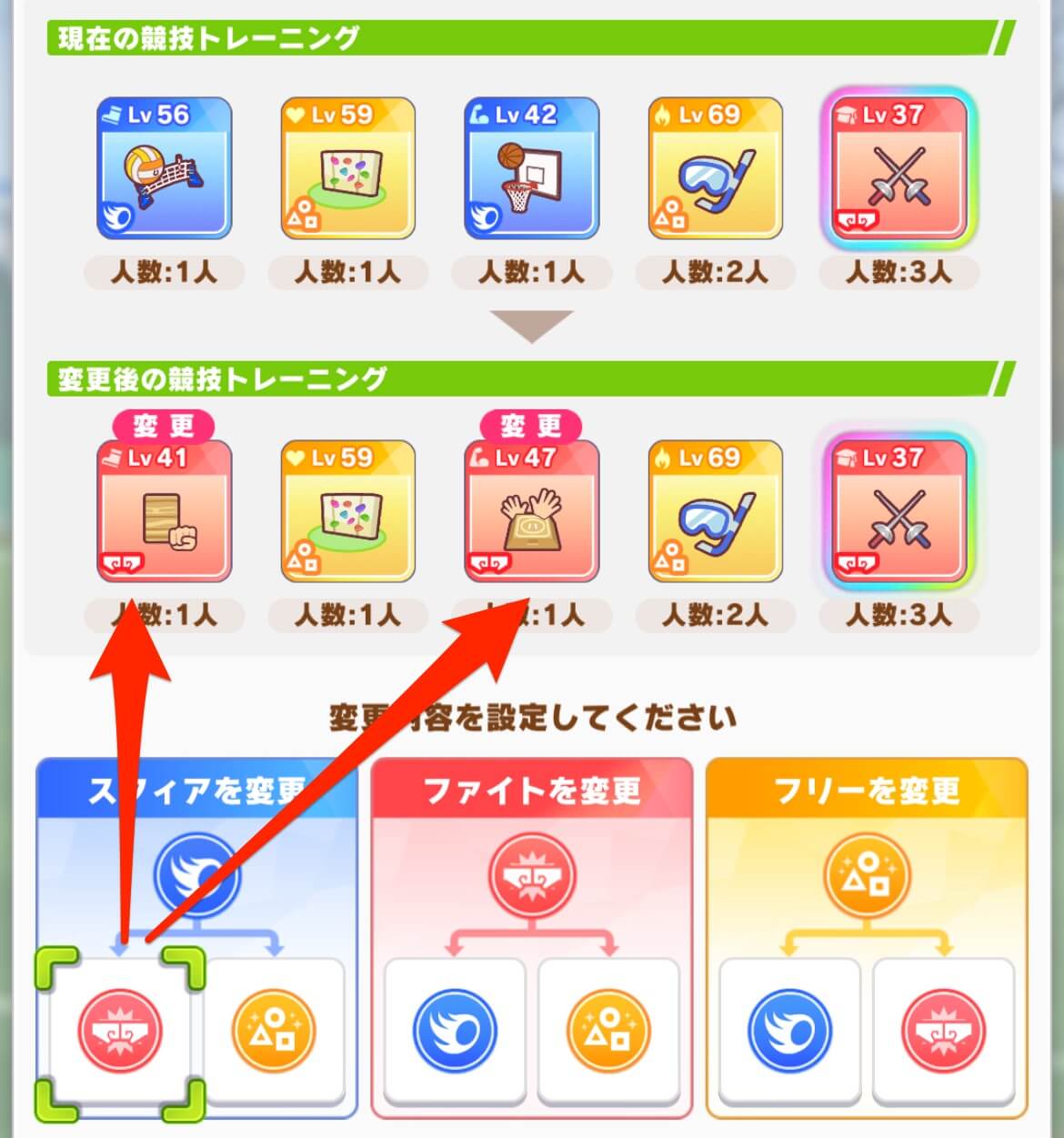
Task: Click the 変更 badge above the Lv41 card
Action: pyautogui.click(x=165, y=425)
